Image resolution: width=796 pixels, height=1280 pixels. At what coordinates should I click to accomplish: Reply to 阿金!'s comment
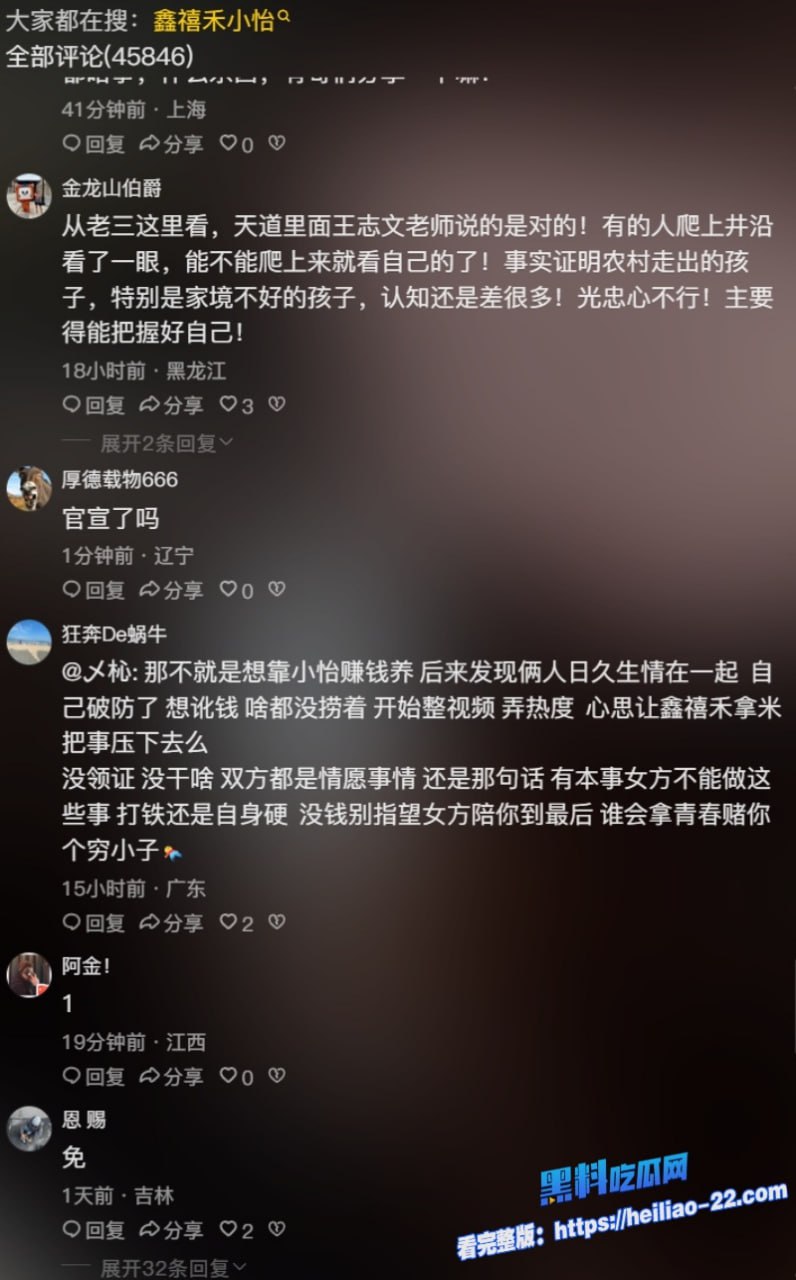click(94, 1076)
